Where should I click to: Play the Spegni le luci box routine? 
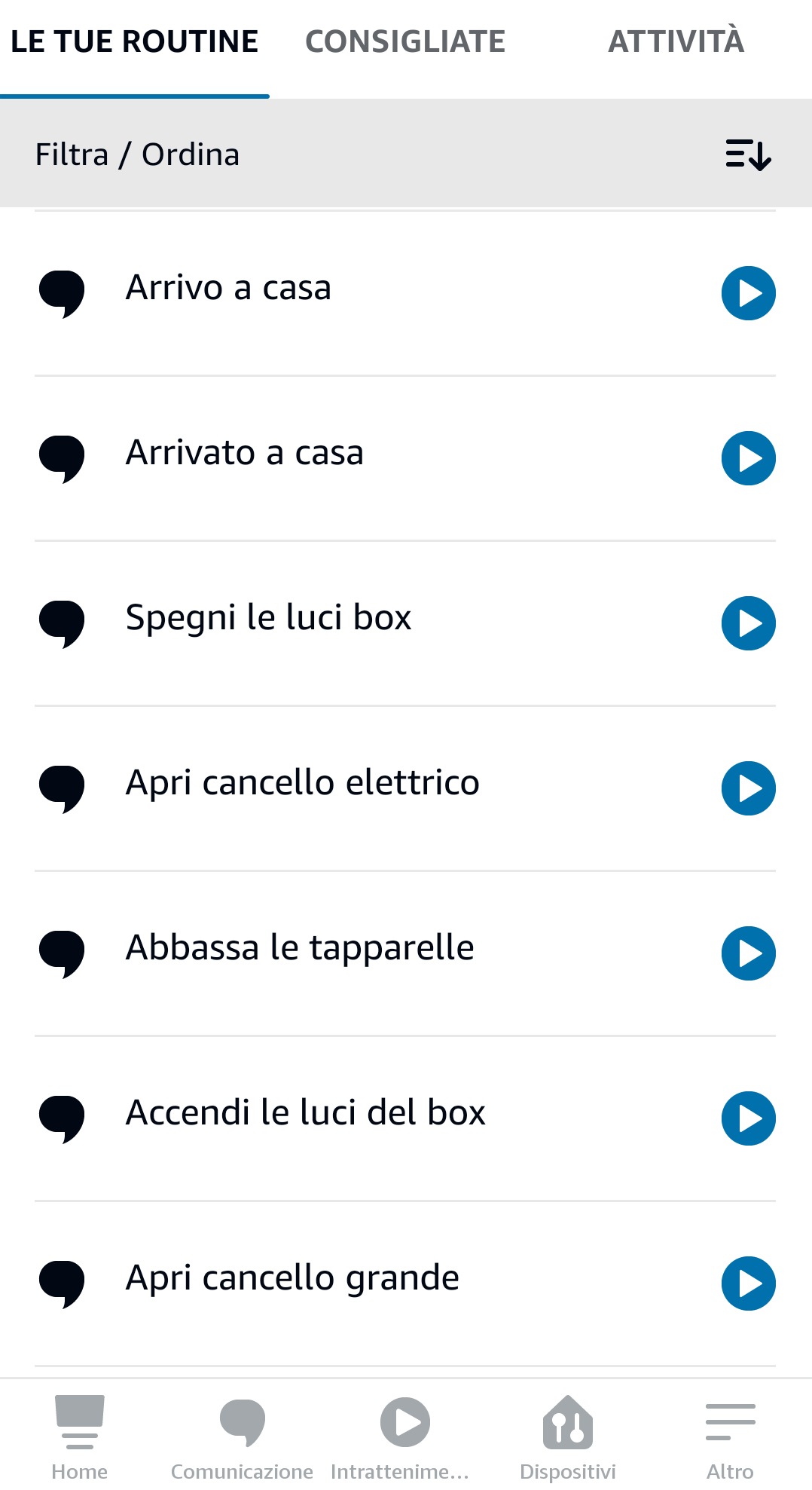pyautogui.click(x=748, y=623)
